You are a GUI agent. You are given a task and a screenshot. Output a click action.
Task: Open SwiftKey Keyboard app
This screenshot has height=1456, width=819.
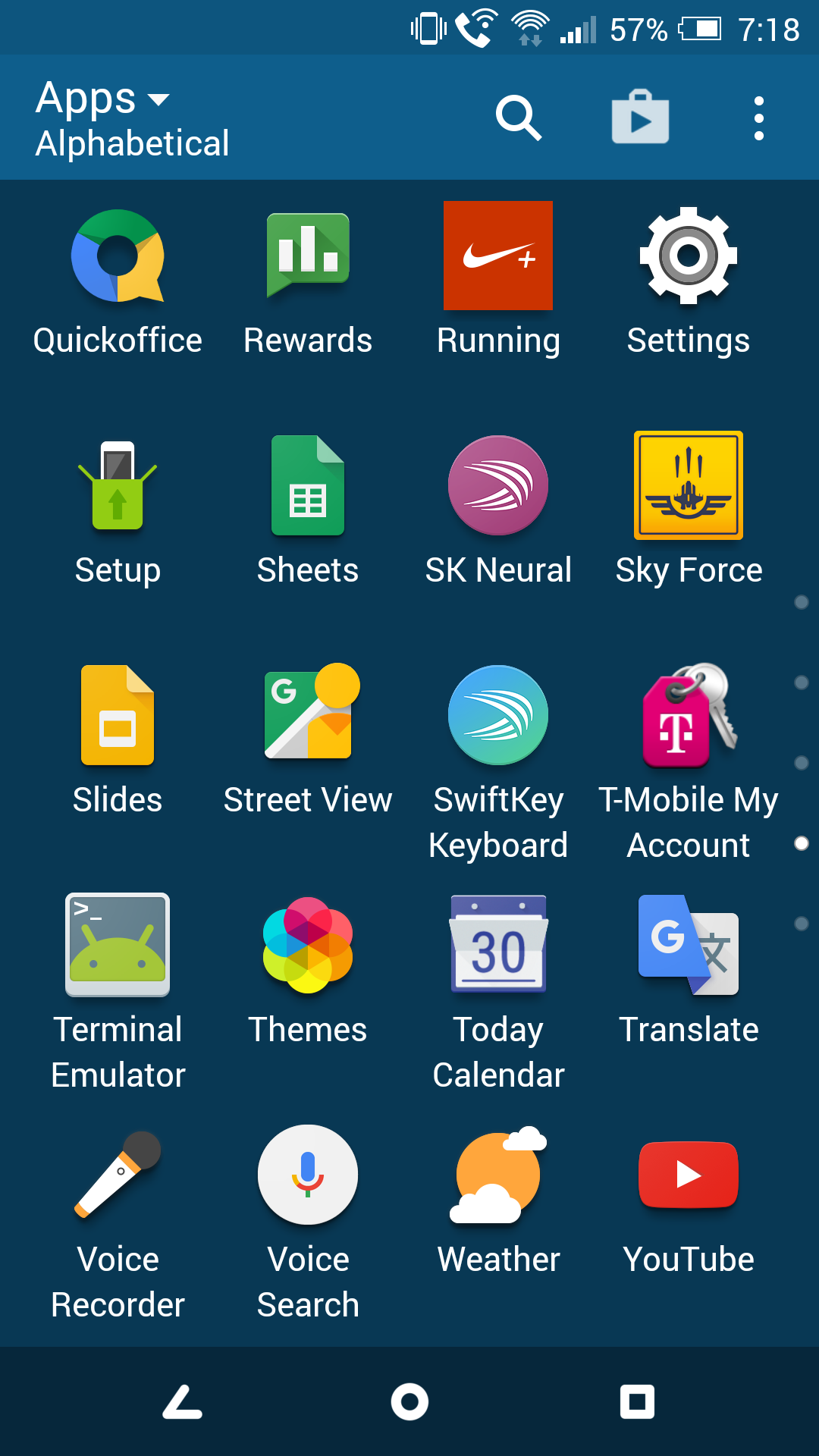click(x=498, y=716)
